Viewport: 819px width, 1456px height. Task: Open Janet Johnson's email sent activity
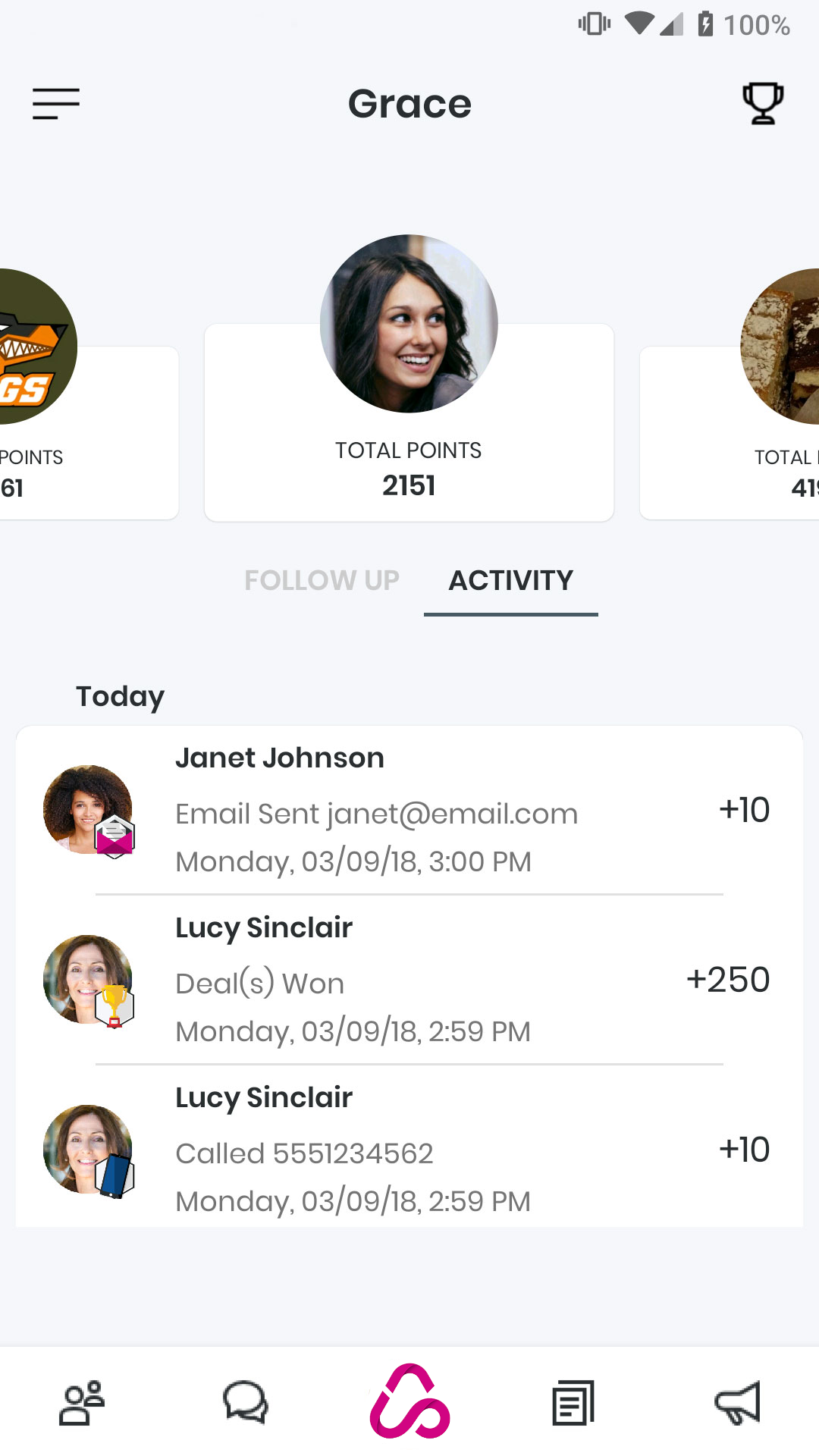tap(409, 810)
